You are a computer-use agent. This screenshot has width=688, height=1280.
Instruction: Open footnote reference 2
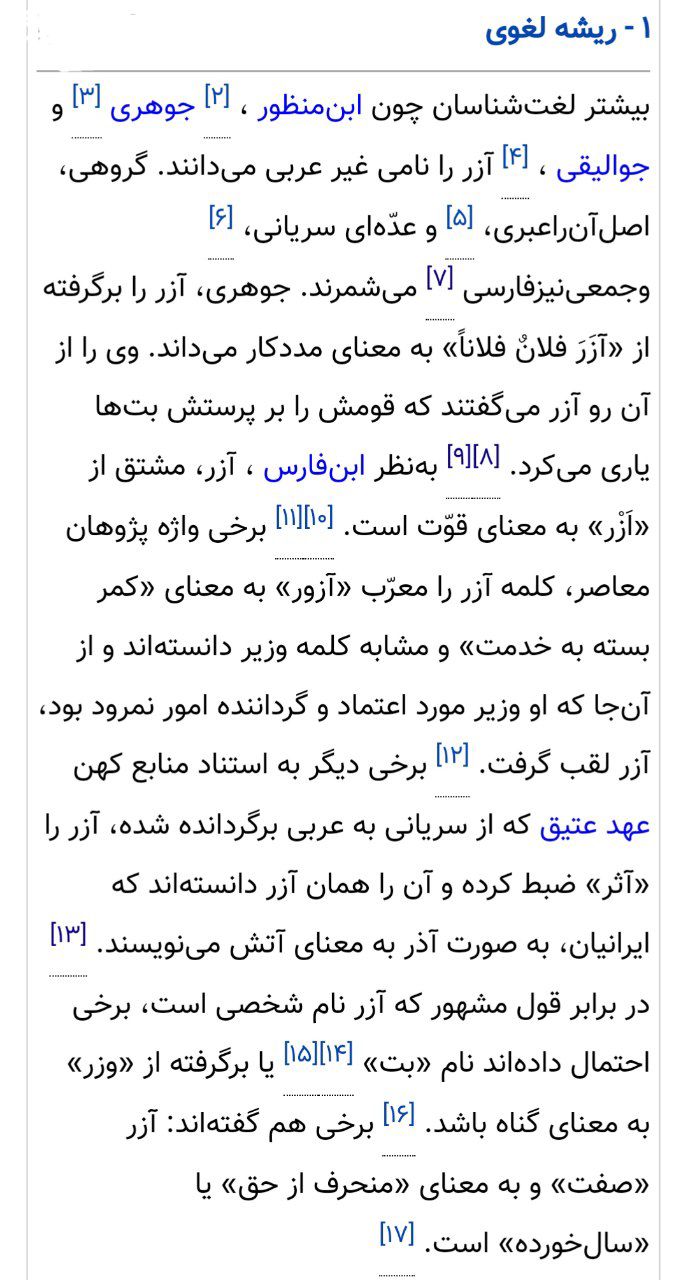(x=217, y=97)
